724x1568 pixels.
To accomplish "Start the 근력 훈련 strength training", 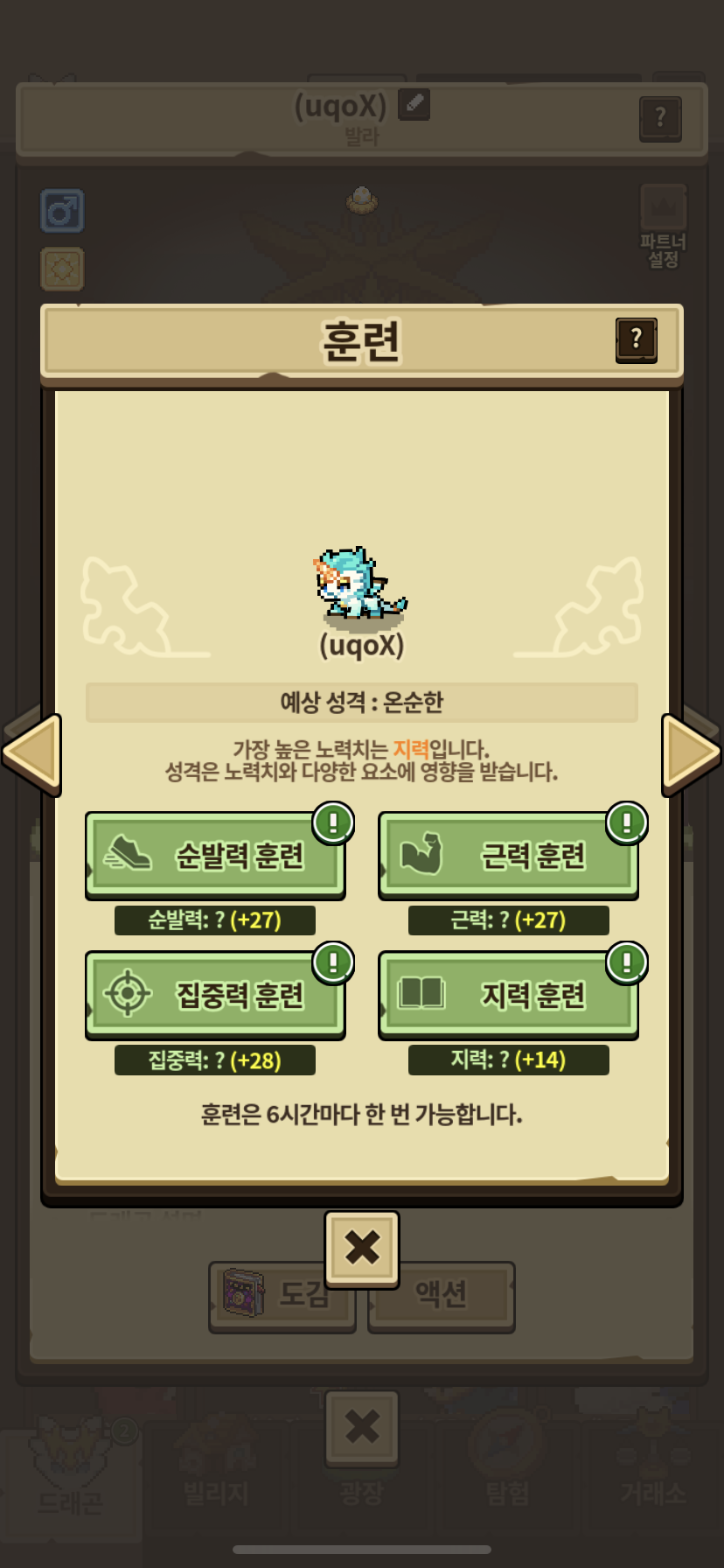I will 508,855.
